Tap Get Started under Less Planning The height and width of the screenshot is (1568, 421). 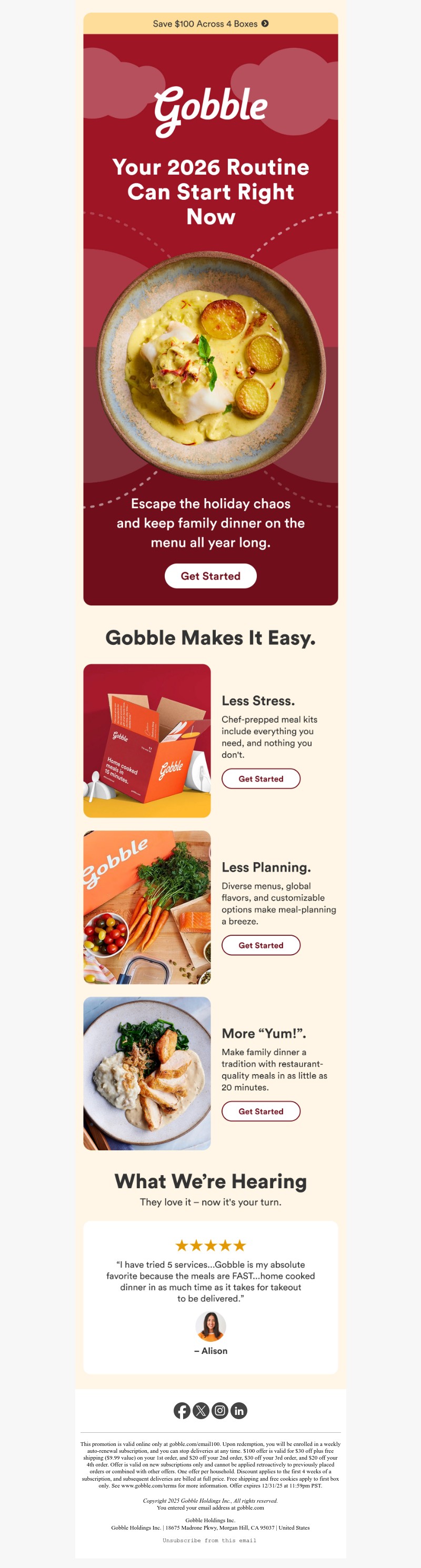click(261, 945)
